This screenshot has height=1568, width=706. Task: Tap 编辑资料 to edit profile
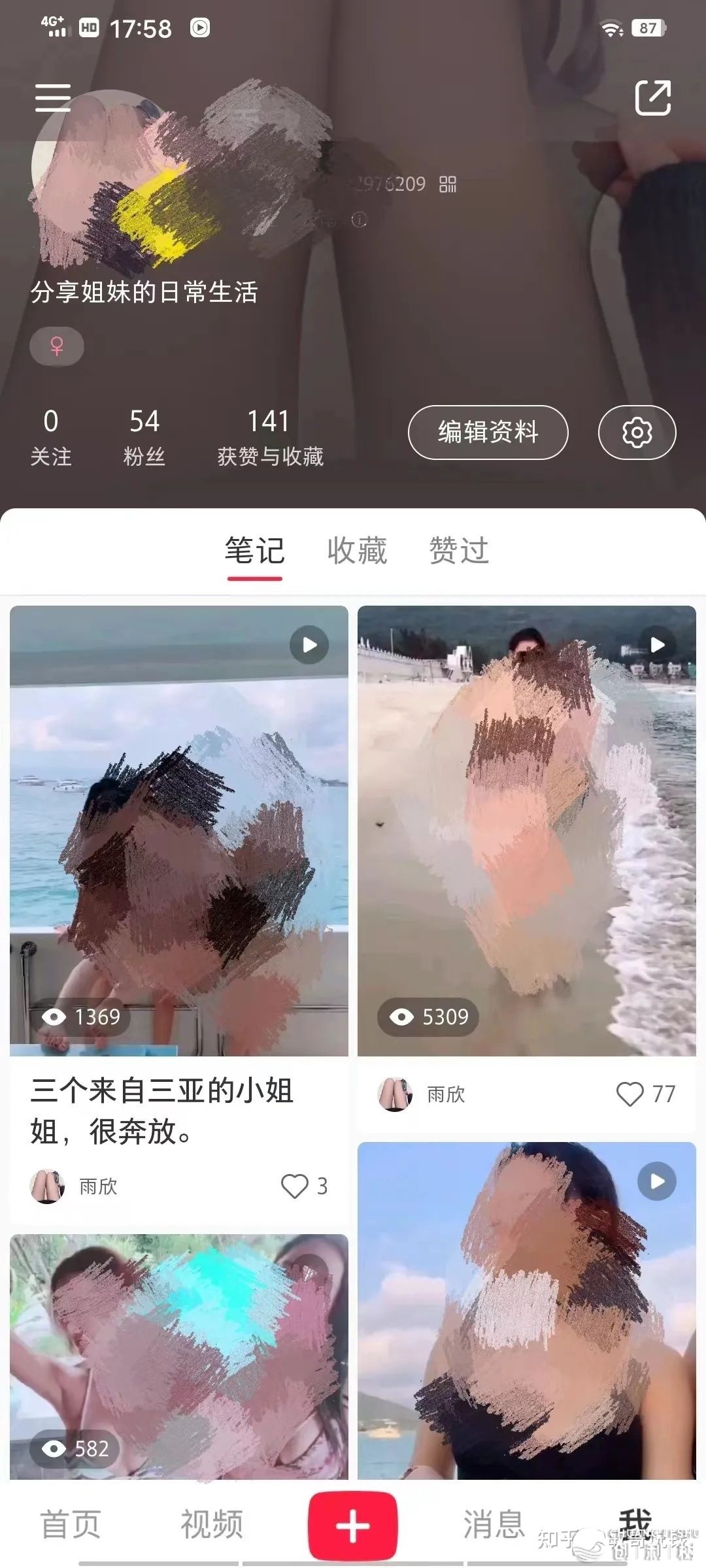pyautogui.click(x=488, y=432)
